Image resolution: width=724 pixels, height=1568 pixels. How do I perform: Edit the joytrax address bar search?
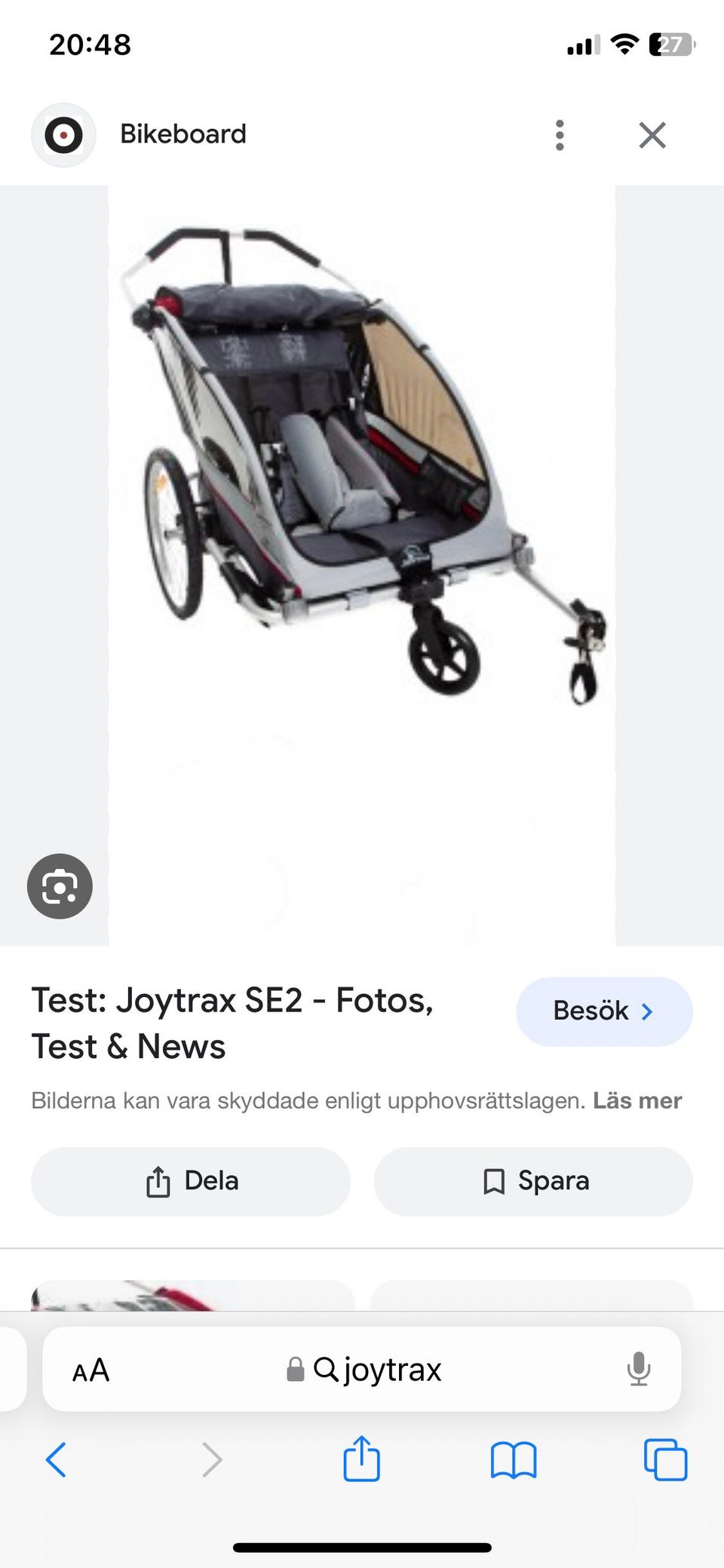[x=377, y=1370]
